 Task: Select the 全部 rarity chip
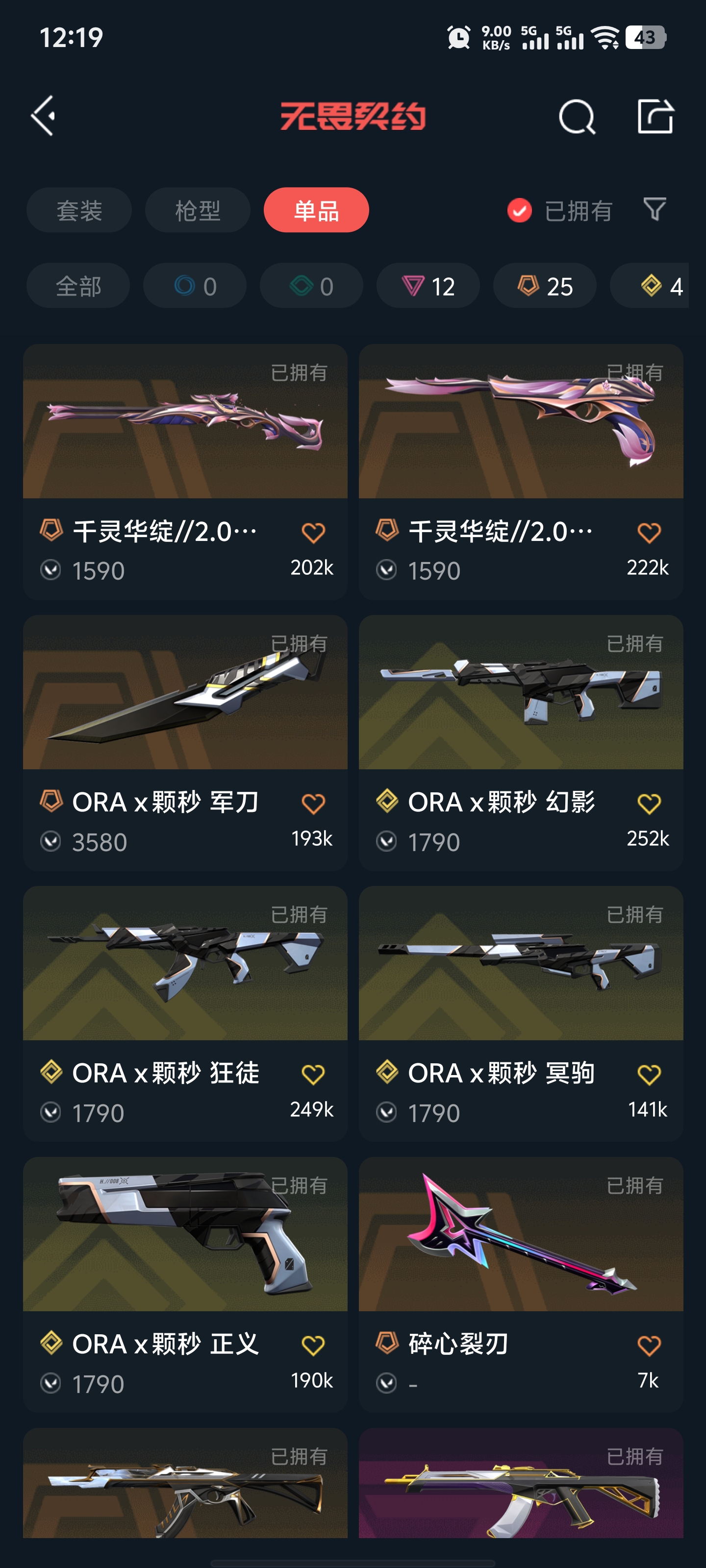(x=78, y=286)
